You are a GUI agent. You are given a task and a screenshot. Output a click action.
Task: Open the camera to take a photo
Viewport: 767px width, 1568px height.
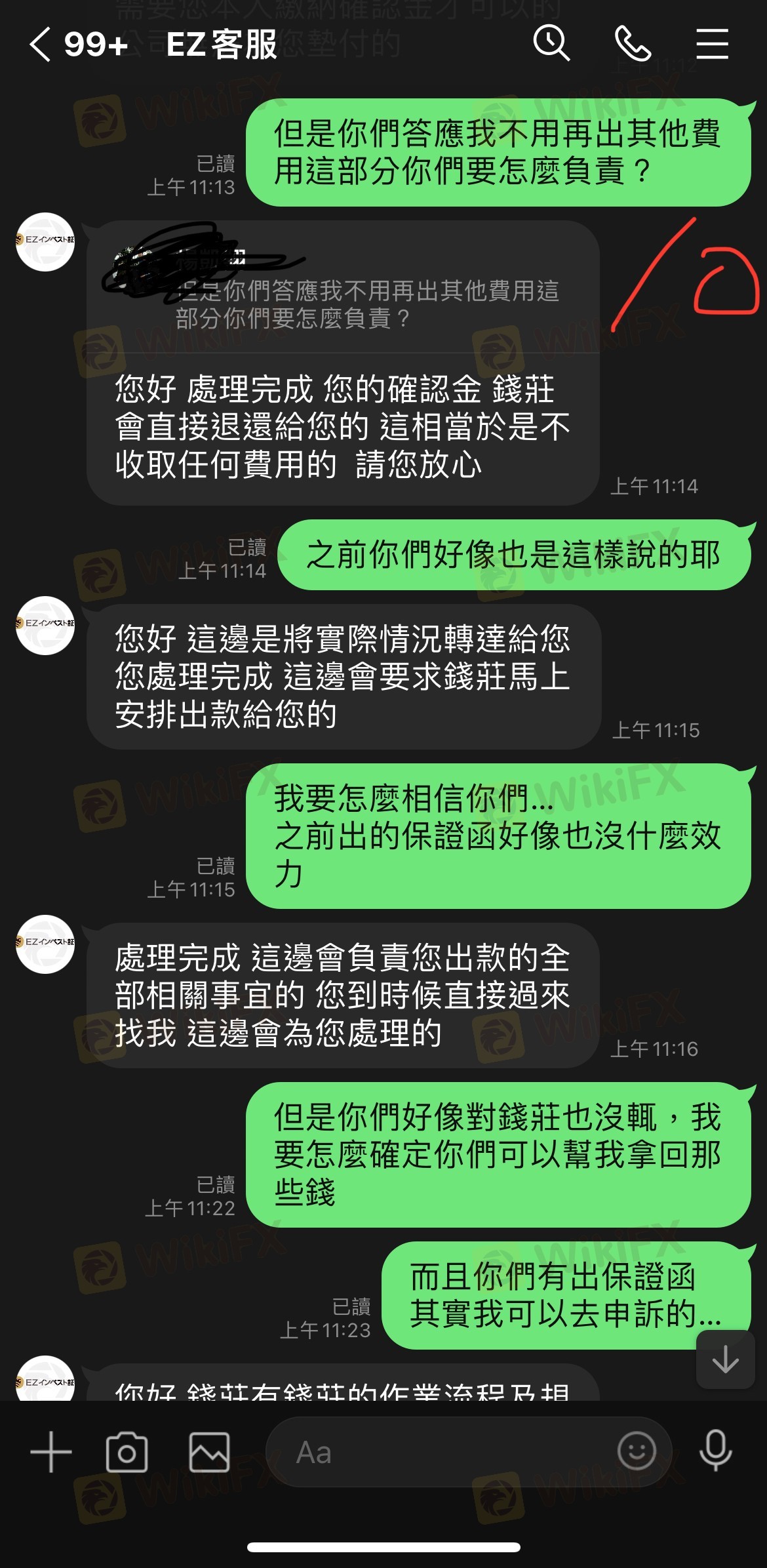coord(127,1452)
